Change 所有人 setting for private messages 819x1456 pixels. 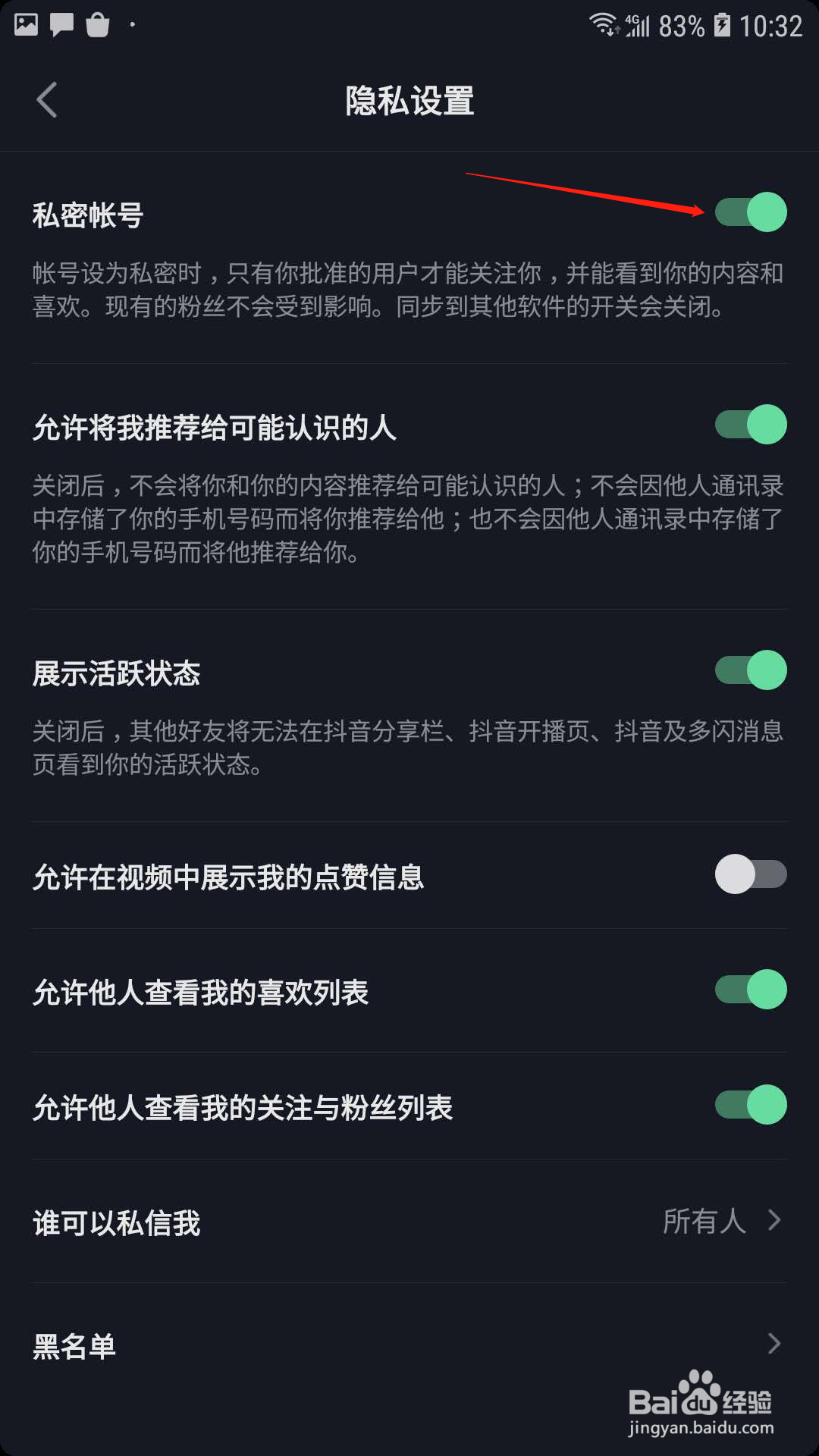tap(706, 1221)
